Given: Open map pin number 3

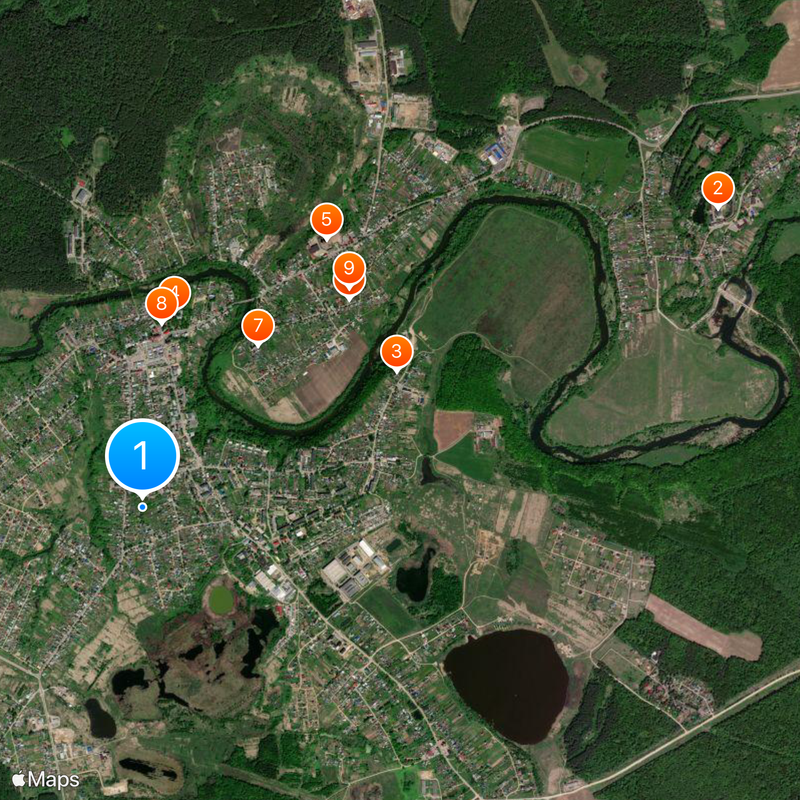Looking at the screenshot, I should tap(397, 351).
